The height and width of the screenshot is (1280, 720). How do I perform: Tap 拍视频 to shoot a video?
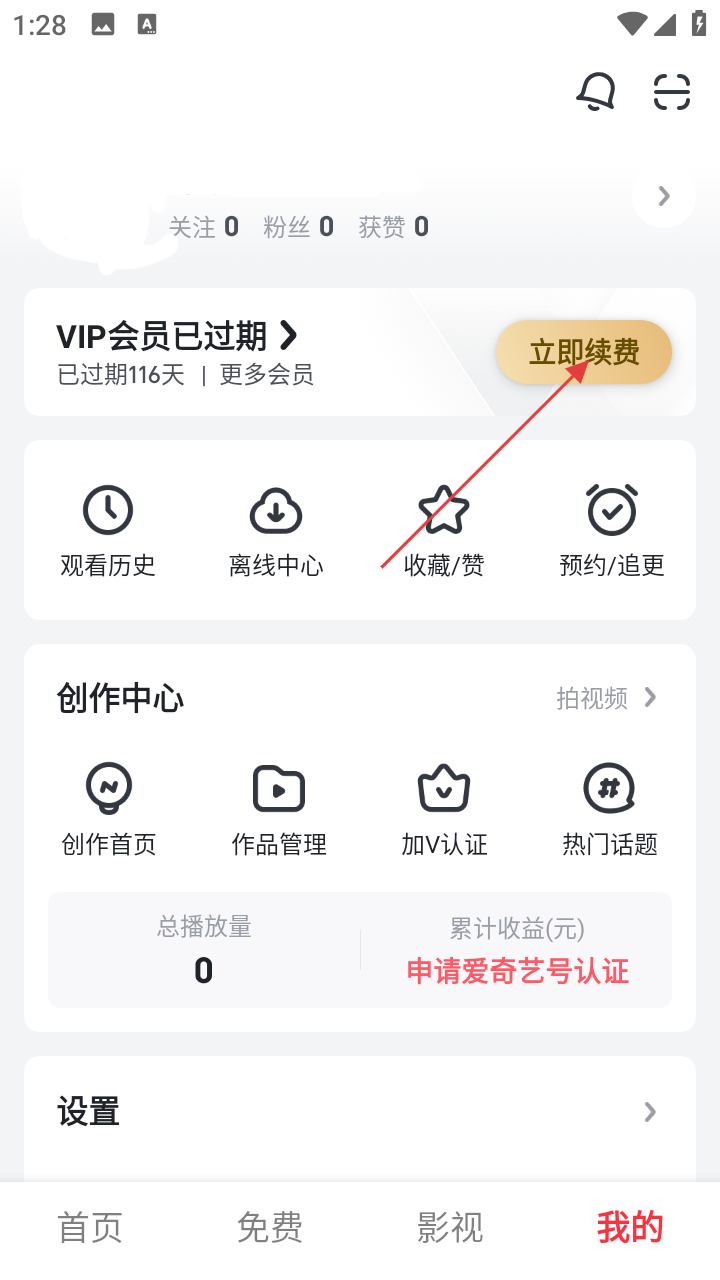click(x=606, y=698)
